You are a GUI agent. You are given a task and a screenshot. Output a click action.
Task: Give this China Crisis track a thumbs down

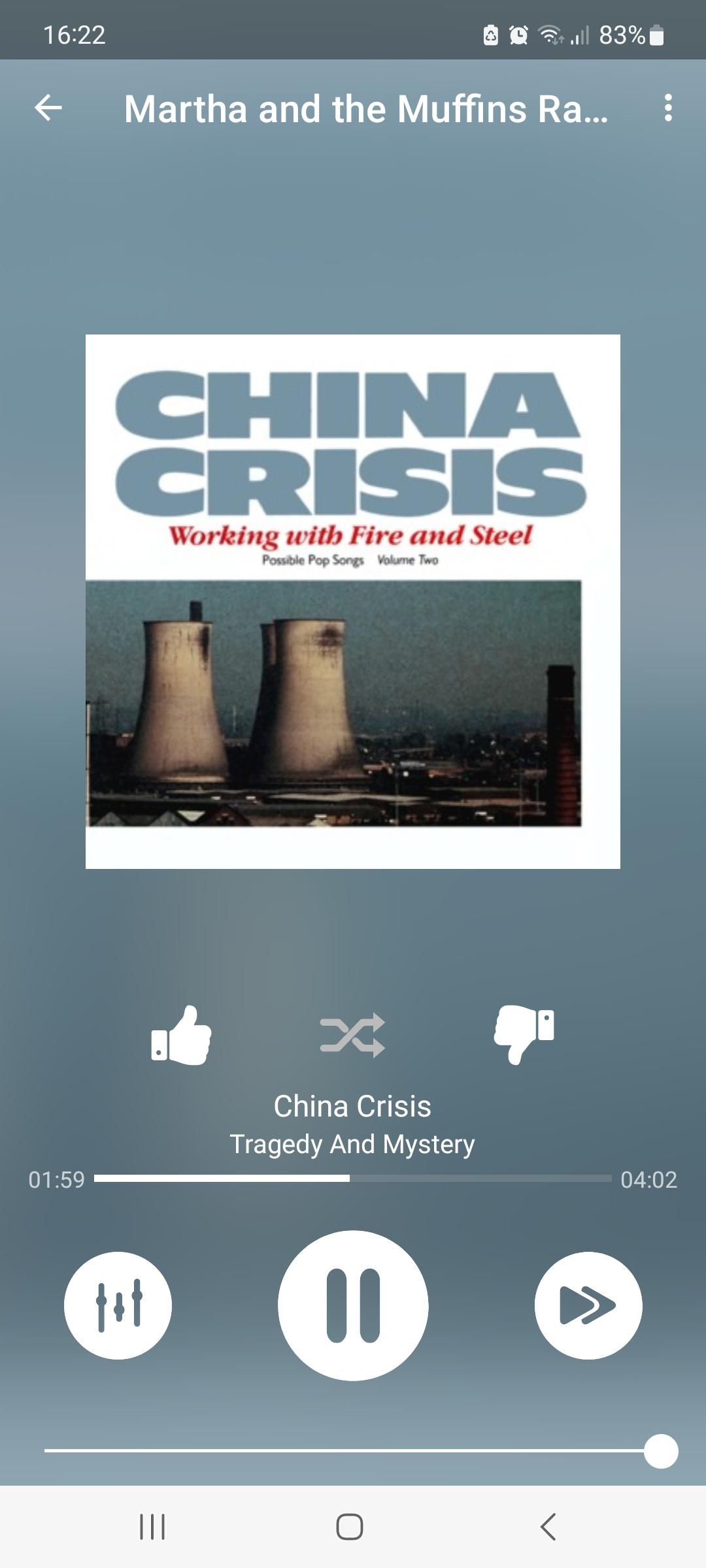click(524, 1034)
